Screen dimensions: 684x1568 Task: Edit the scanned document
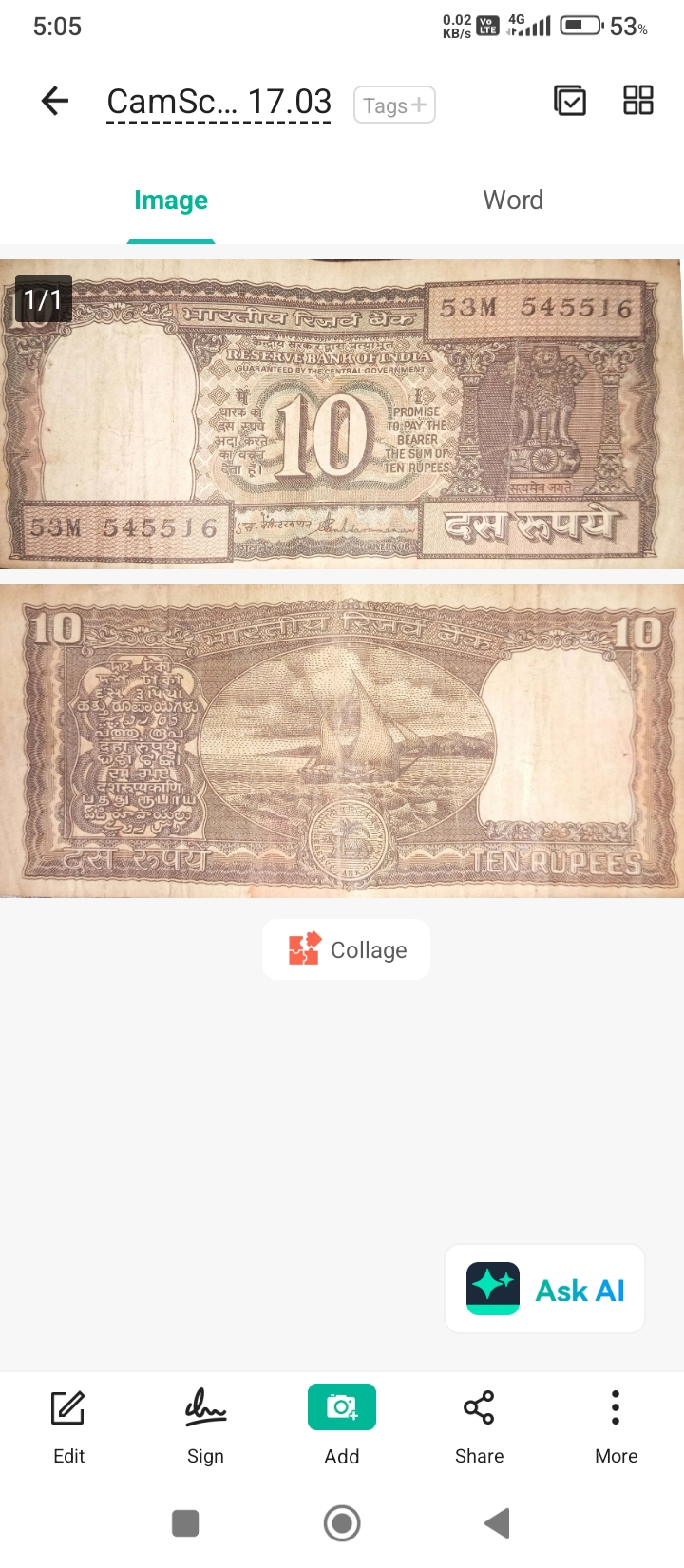click(68, 1425)
